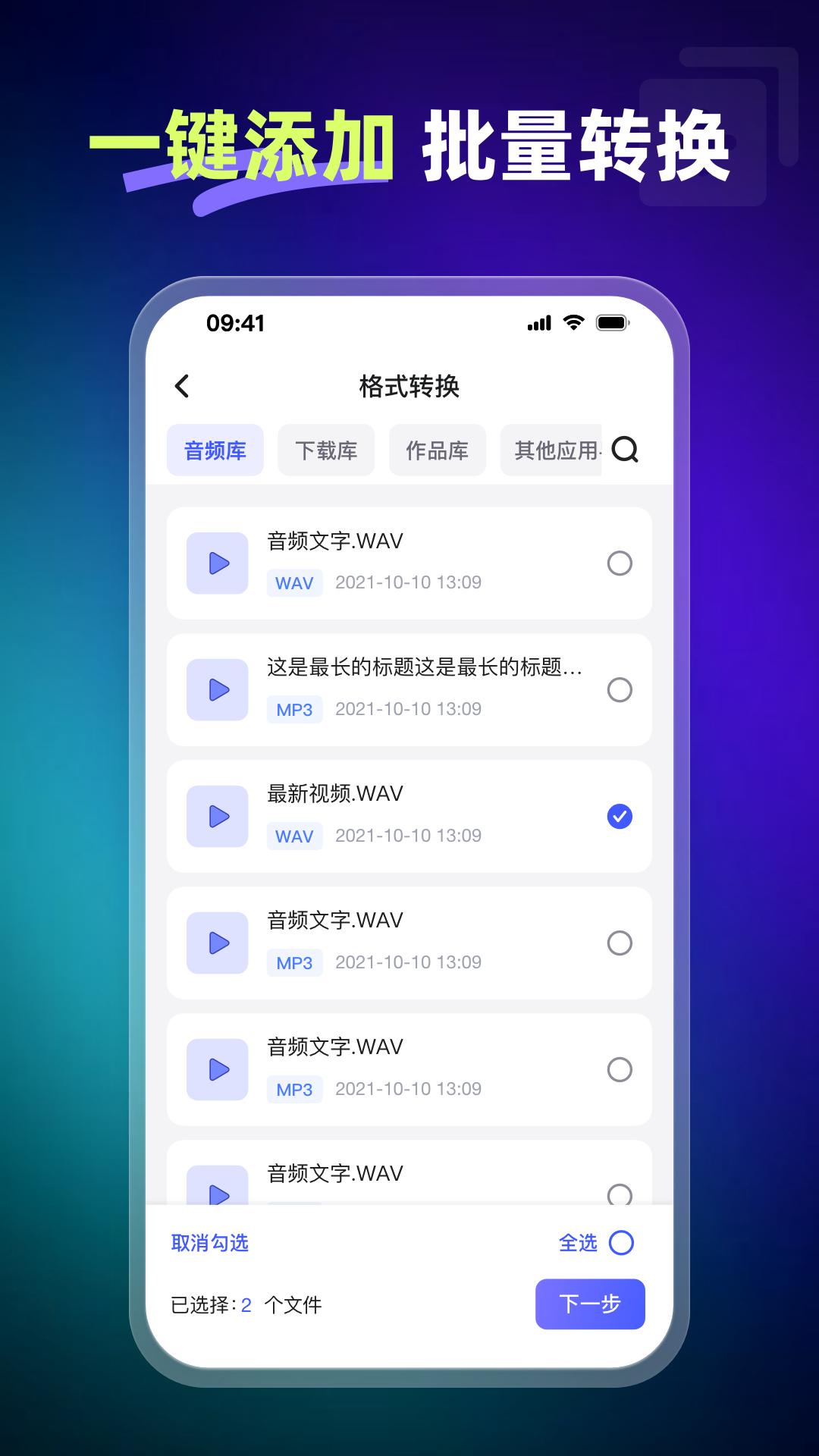Play the long-titled MP3 audio item

tap(217, 690)
